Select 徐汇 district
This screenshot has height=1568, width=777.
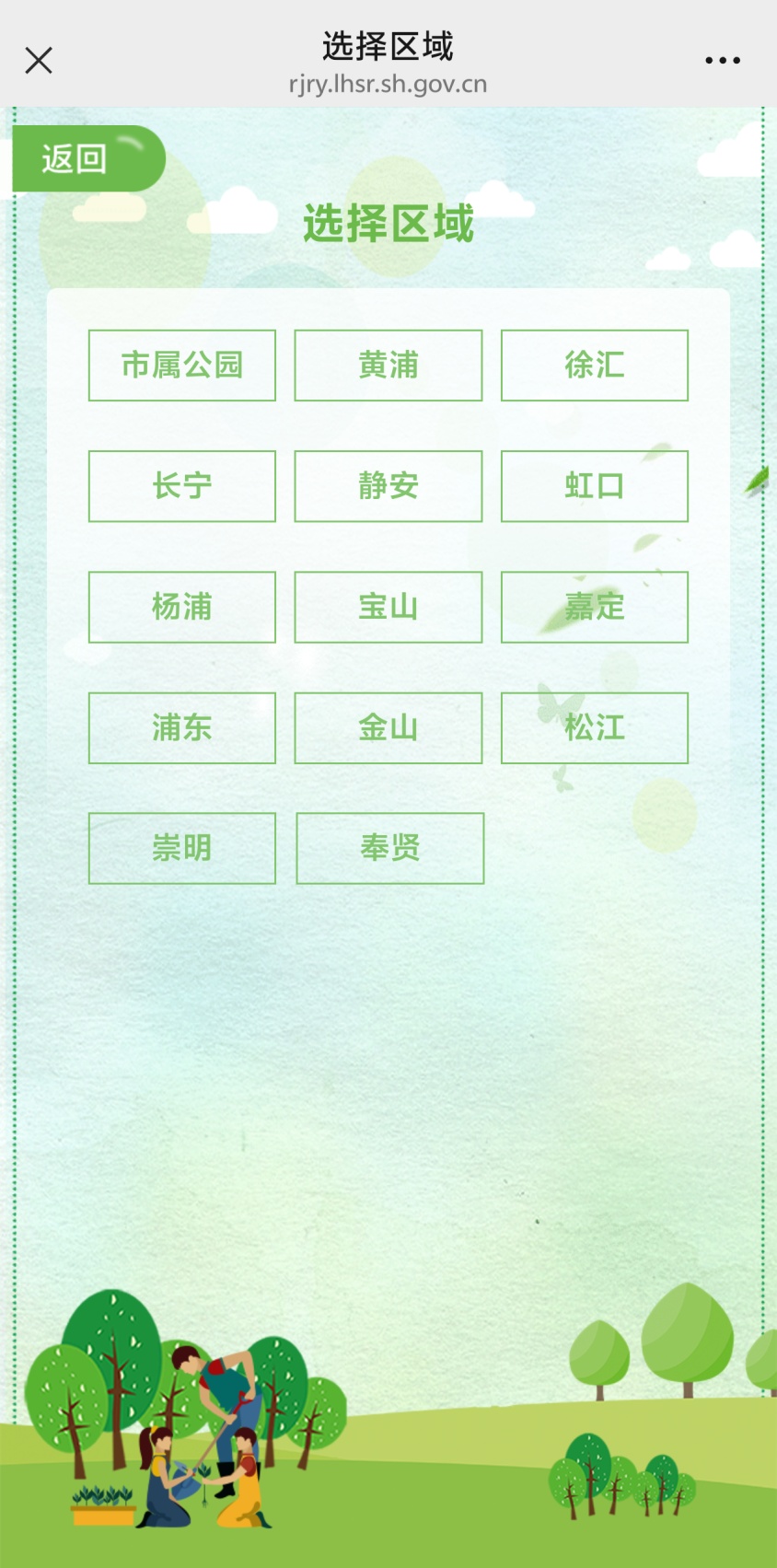[595, 366]
